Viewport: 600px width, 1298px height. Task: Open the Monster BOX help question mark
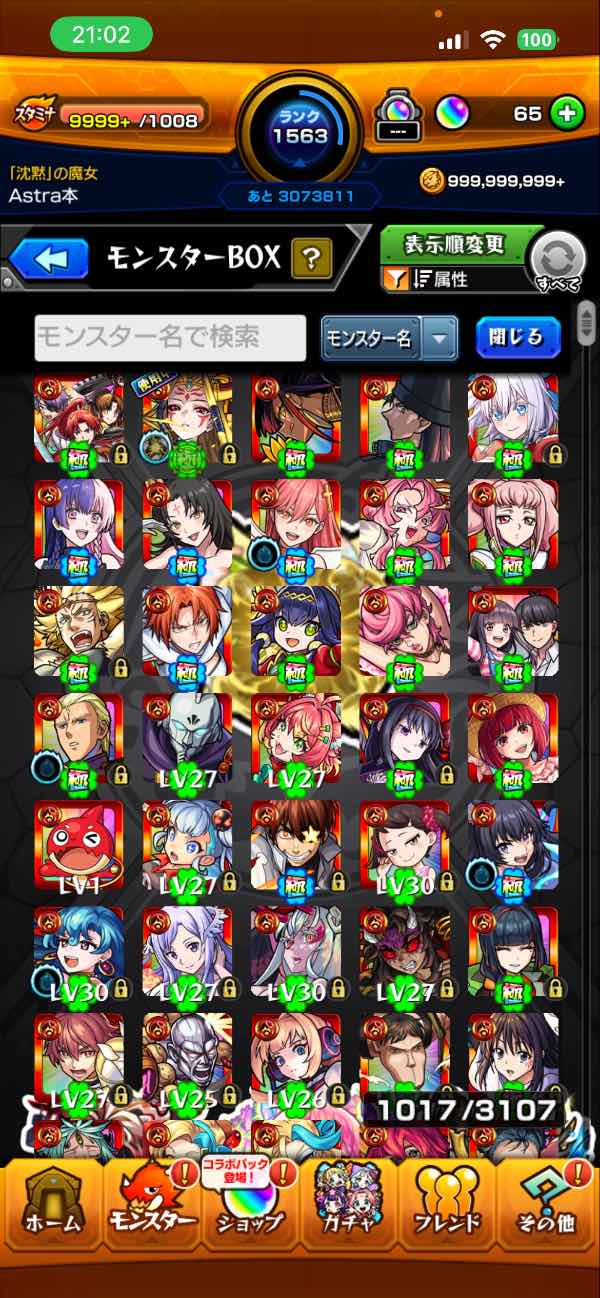(x=312, y=260)
